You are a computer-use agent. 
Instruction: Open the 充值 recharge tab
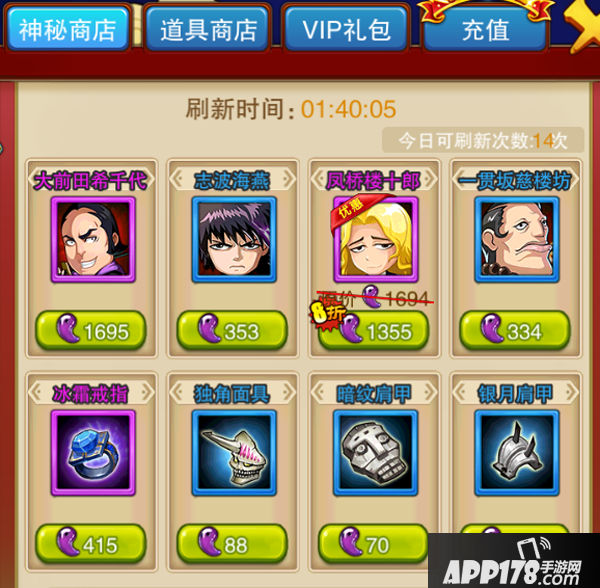point(485,28)
